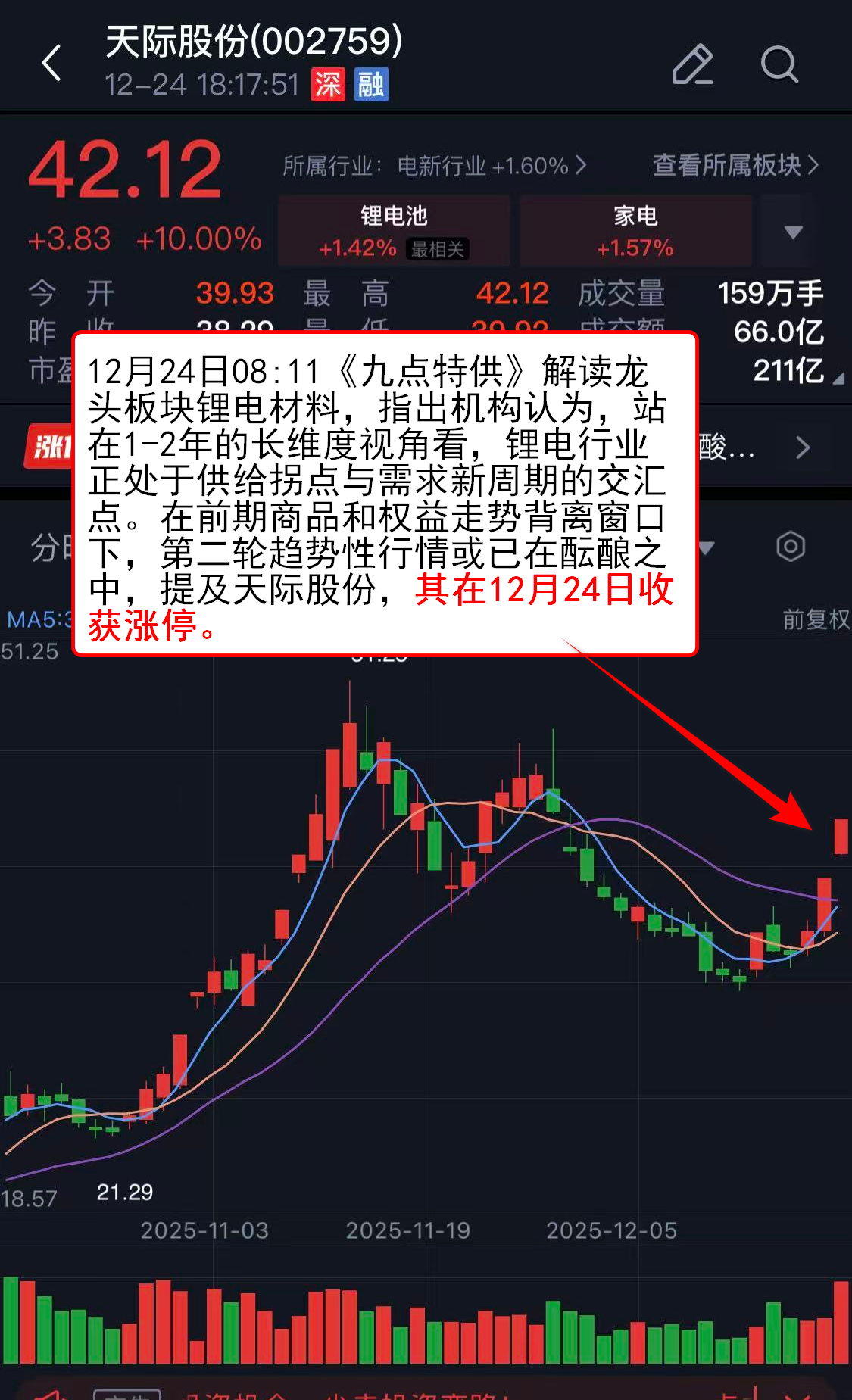This screenshot has height=1400, width=852.
Task: Change the 前复权 price adjustment
Action: [815, 619]
